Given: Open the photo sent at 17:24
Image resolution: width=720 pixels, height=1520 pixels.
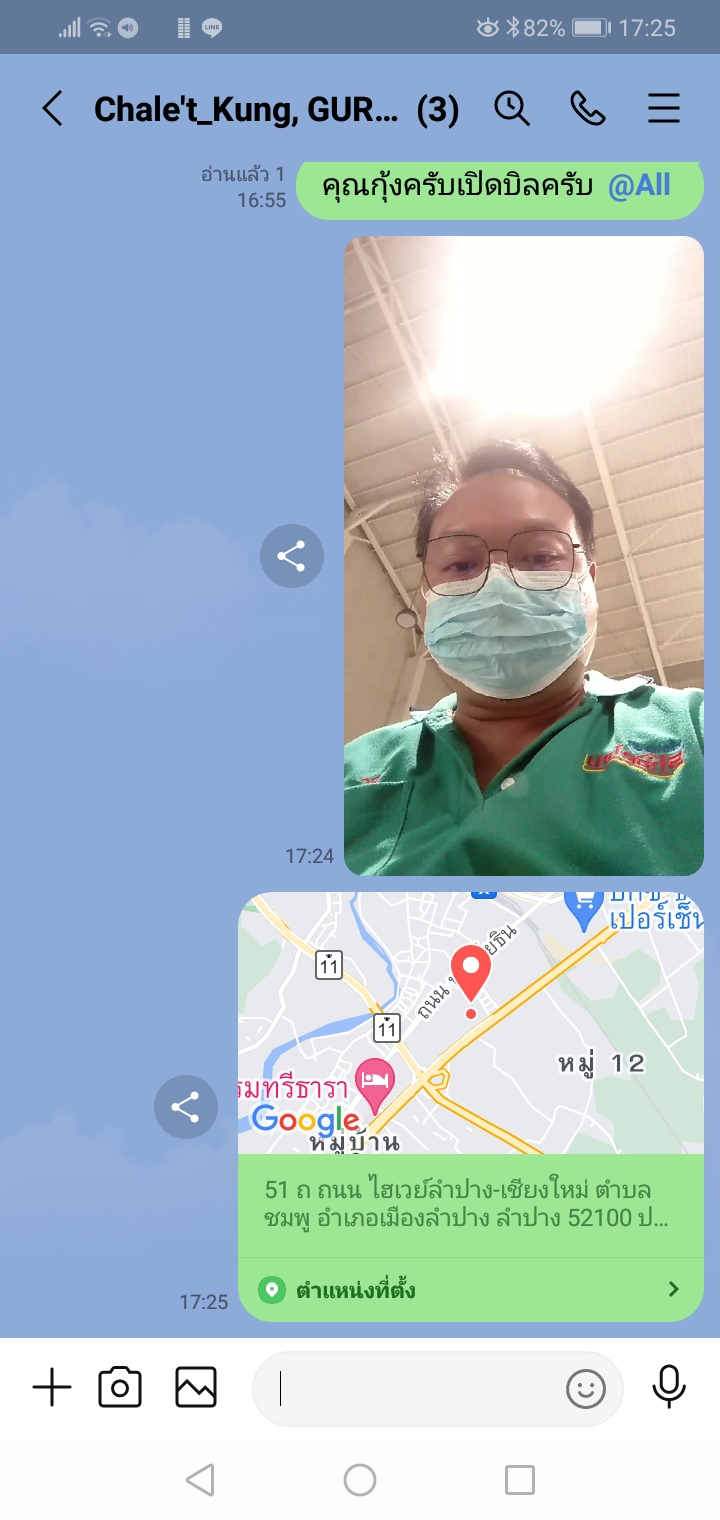Looking at the screenshot, I should [523, 555].
